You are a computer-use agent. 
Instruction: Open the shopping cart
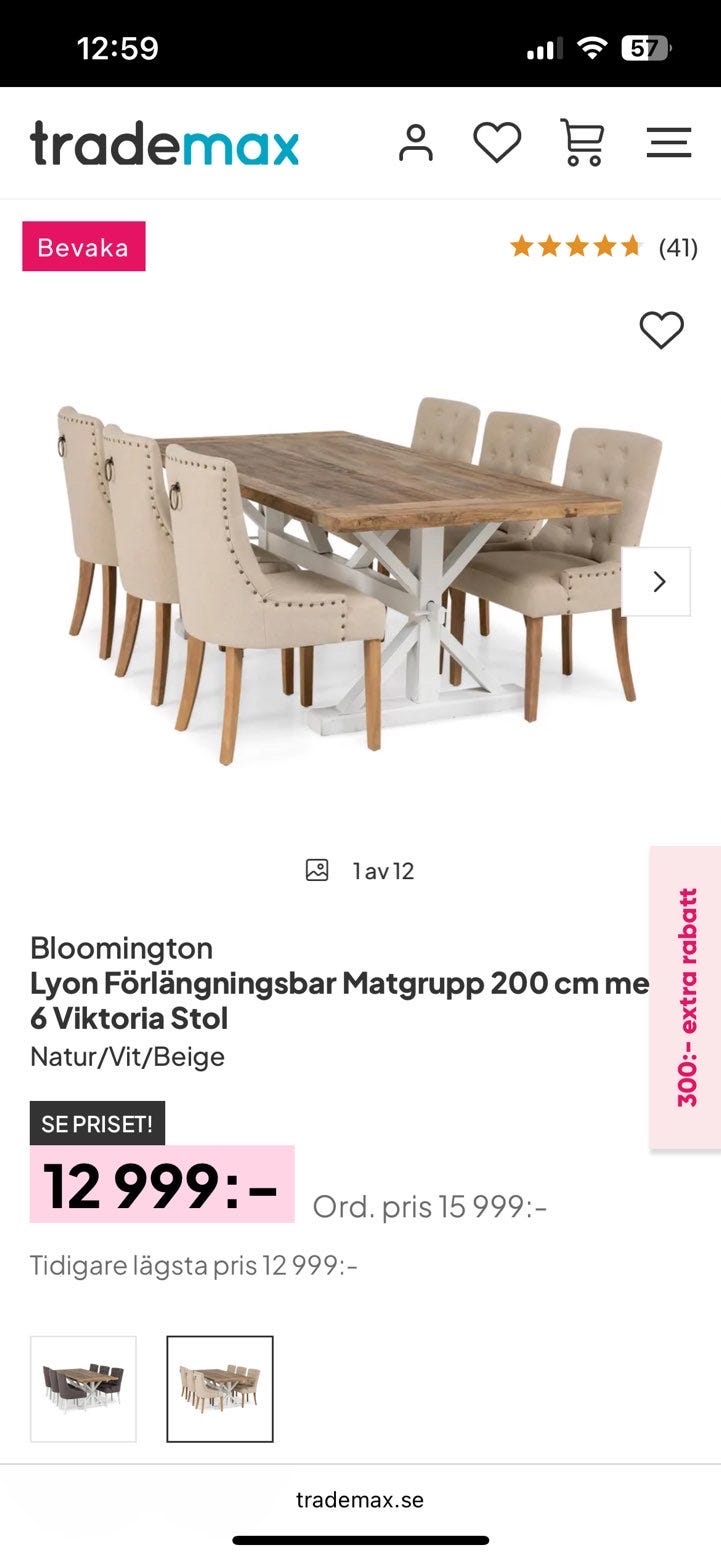(x=583, y=142)
